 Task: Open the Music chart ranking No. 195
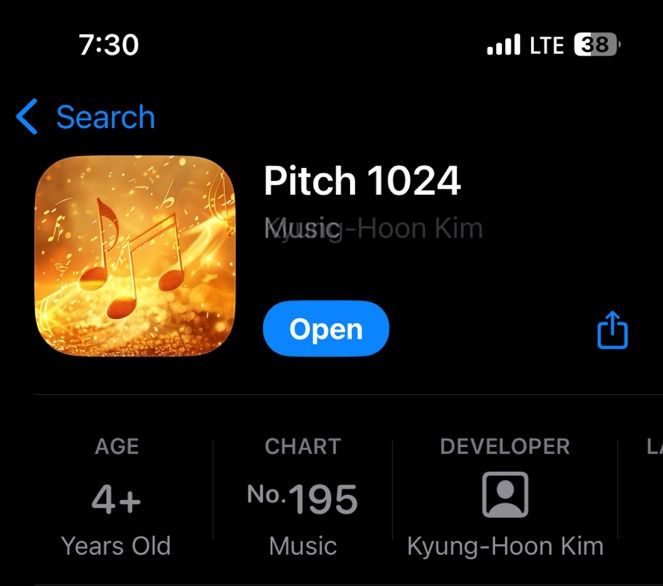pos(303,497)
